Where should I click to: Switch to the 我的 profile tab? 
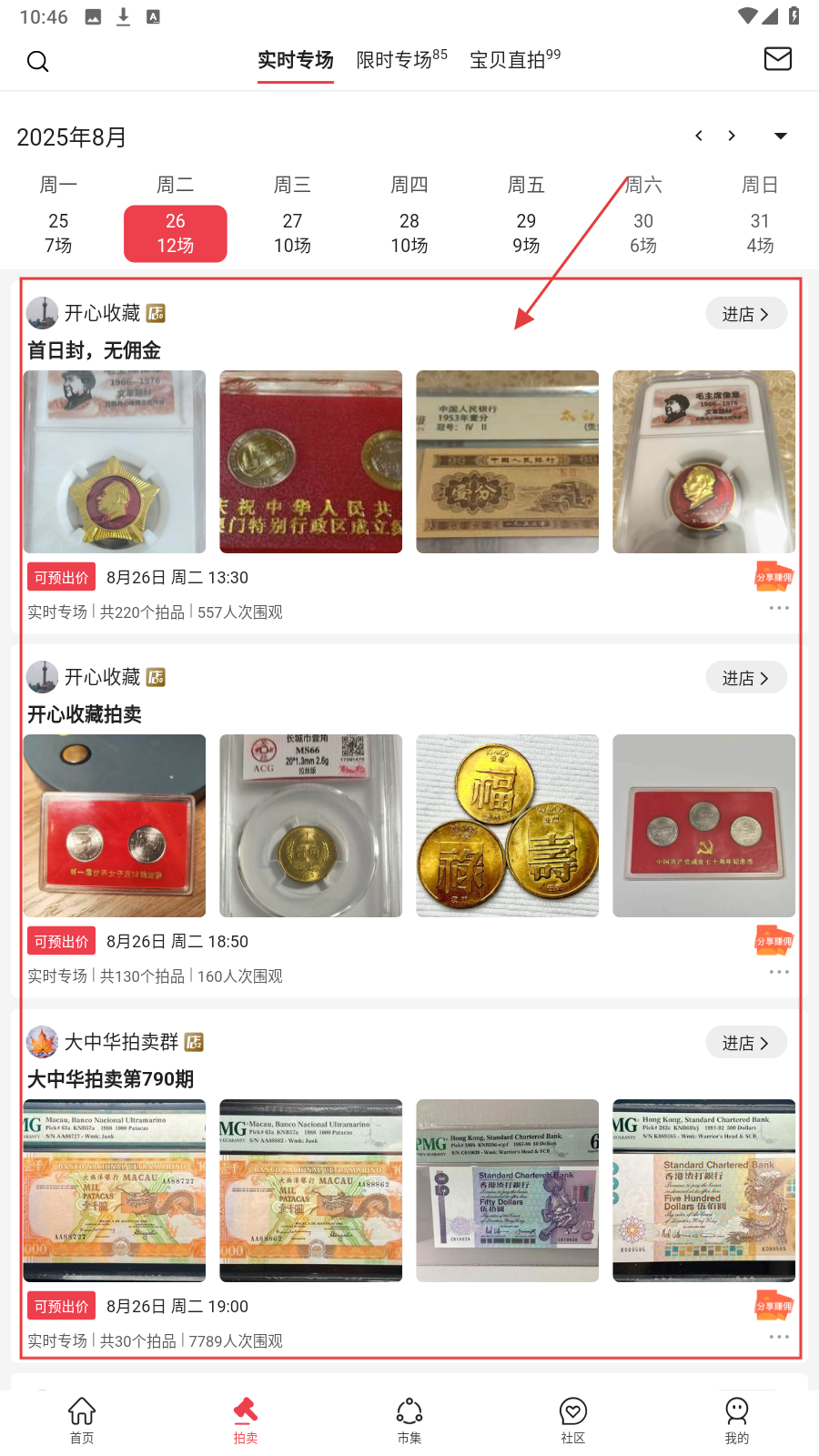coord(736,1421)
